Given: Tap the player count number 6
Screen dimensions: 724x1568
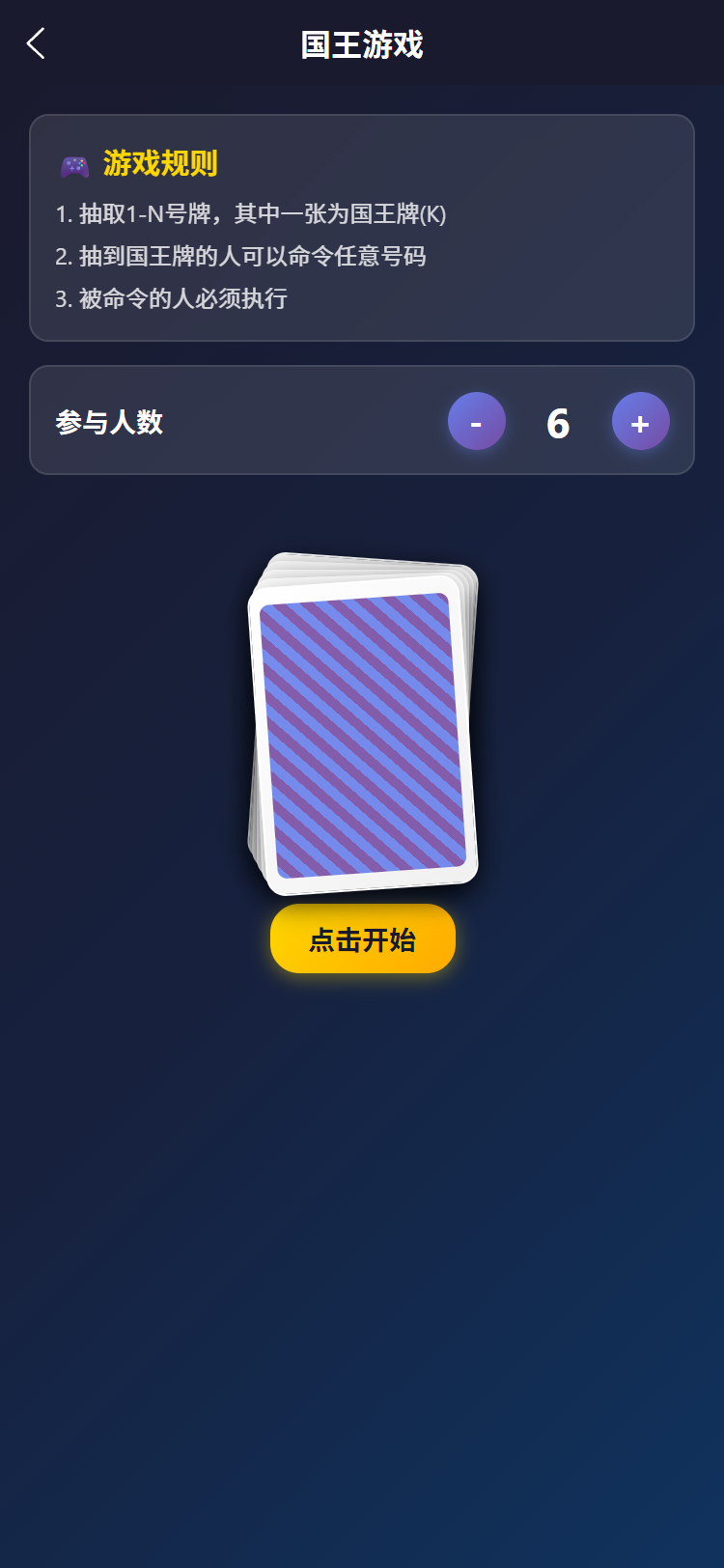Looking at the screenshot, I should tap(558, 421).
